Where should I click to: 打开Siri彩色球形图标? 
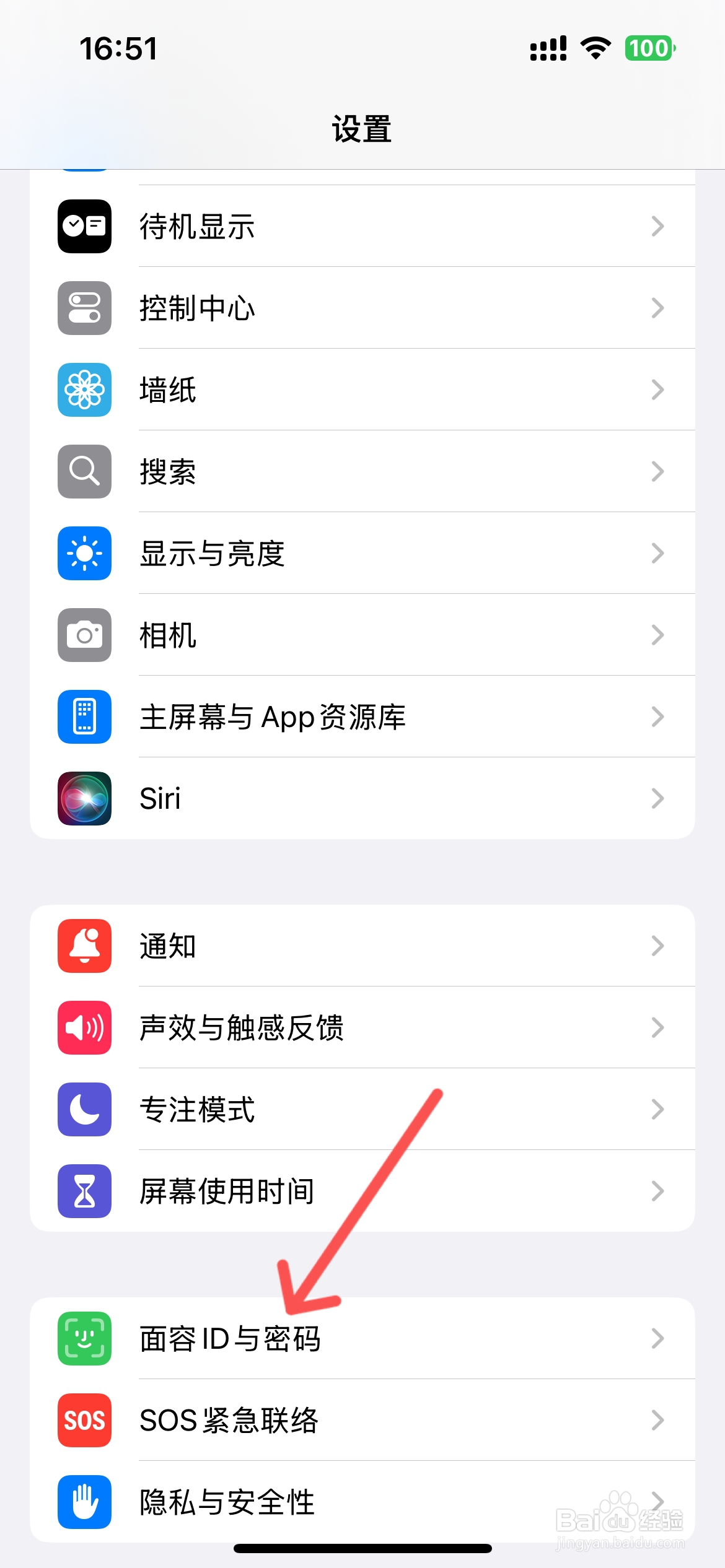(x=84, y=798)
